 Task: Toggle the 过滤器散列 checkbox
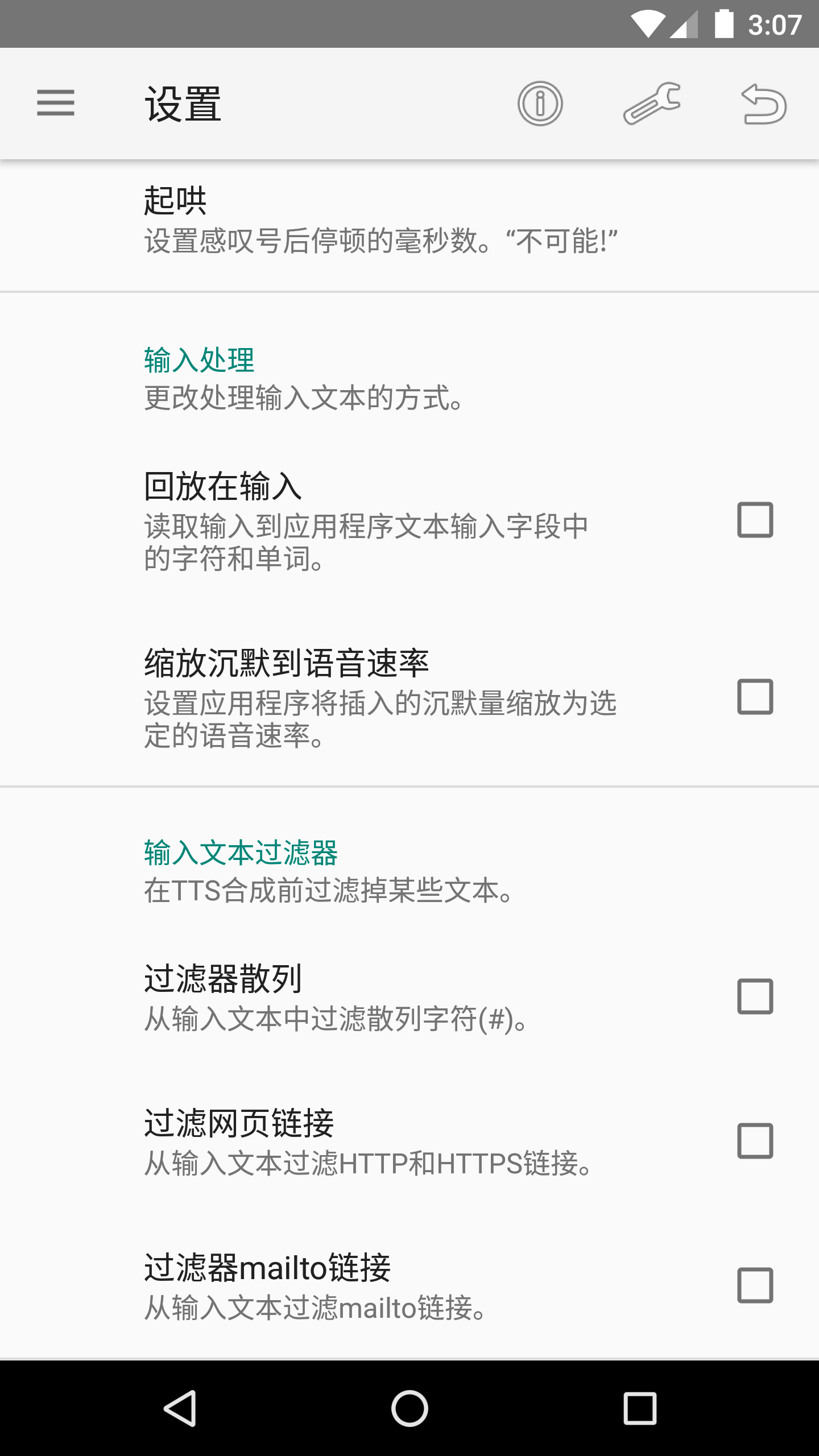point(755,996)
